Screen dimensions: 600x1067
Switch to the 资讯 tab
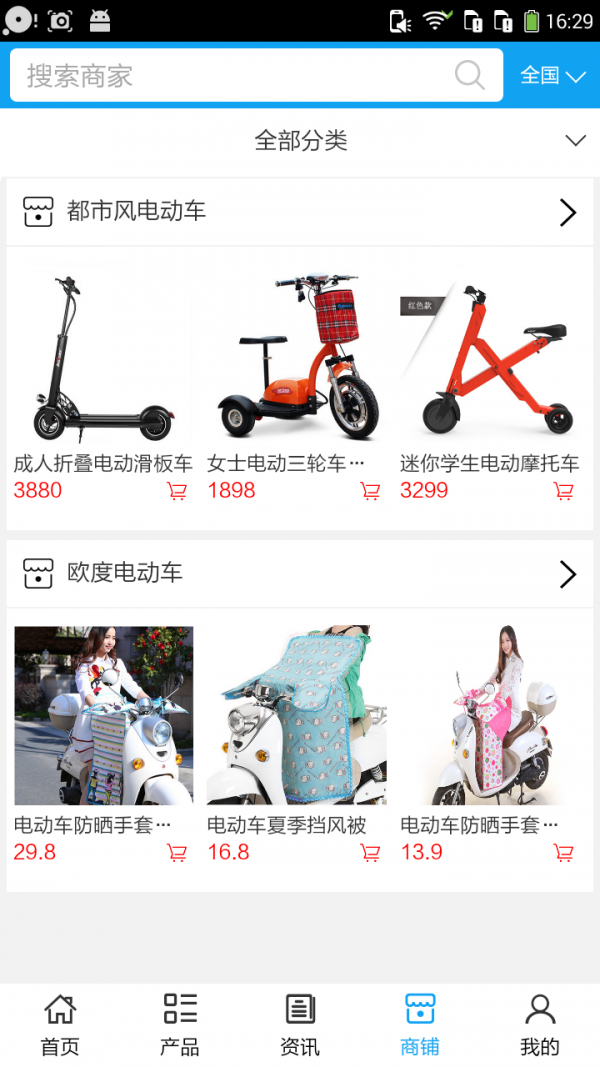(300, 1025)
